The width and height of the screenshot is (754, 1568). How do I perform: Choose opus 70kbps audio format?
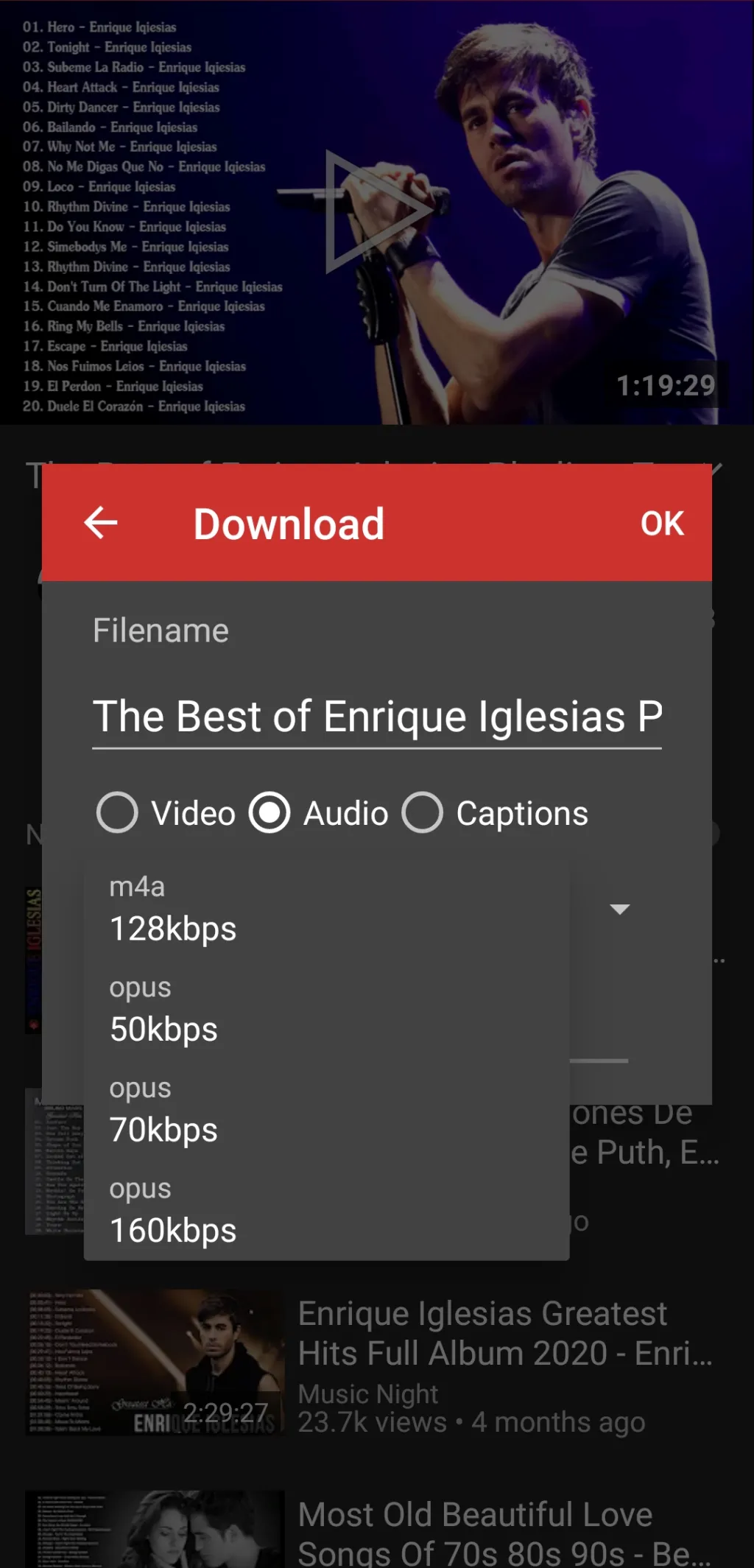pyautogui.click(x=326, y=1110)
